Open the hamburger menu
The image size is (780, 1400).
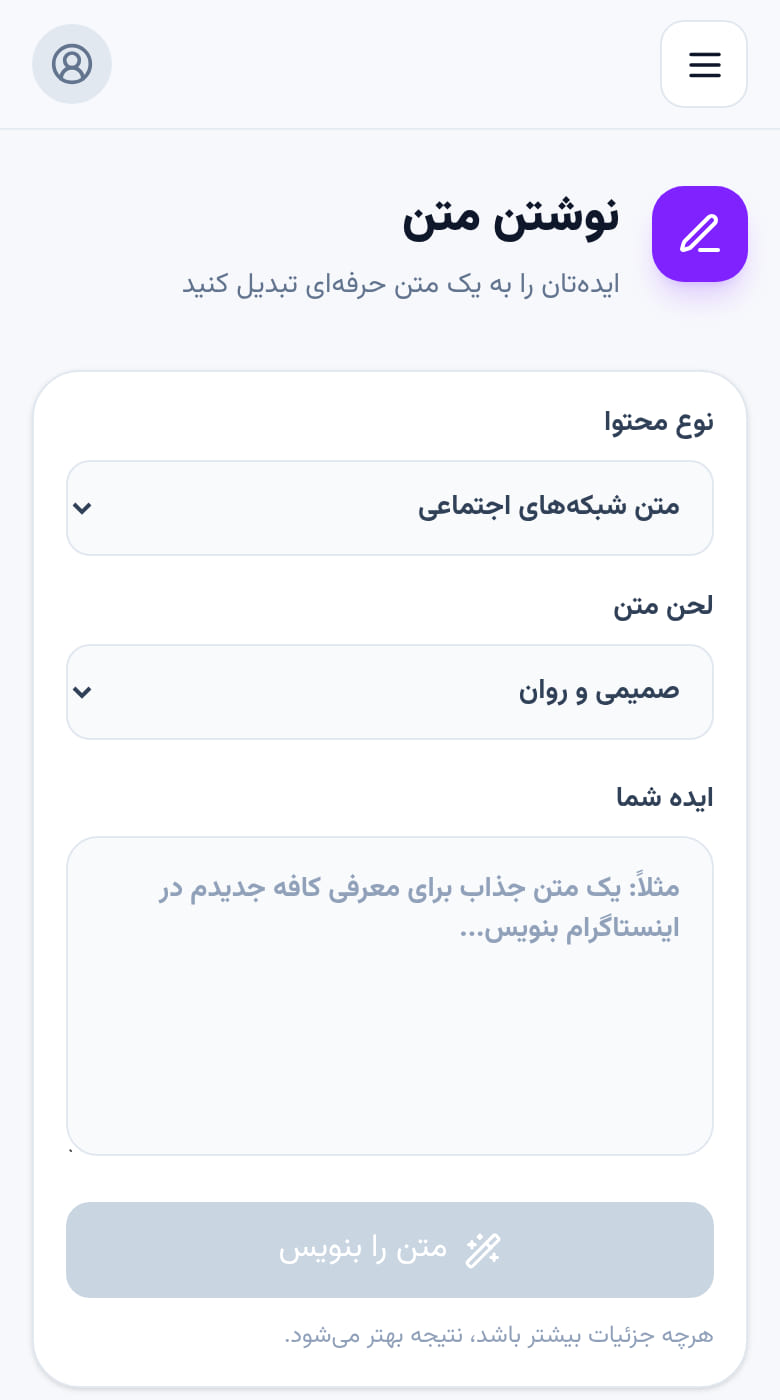(x=704, y=64)
